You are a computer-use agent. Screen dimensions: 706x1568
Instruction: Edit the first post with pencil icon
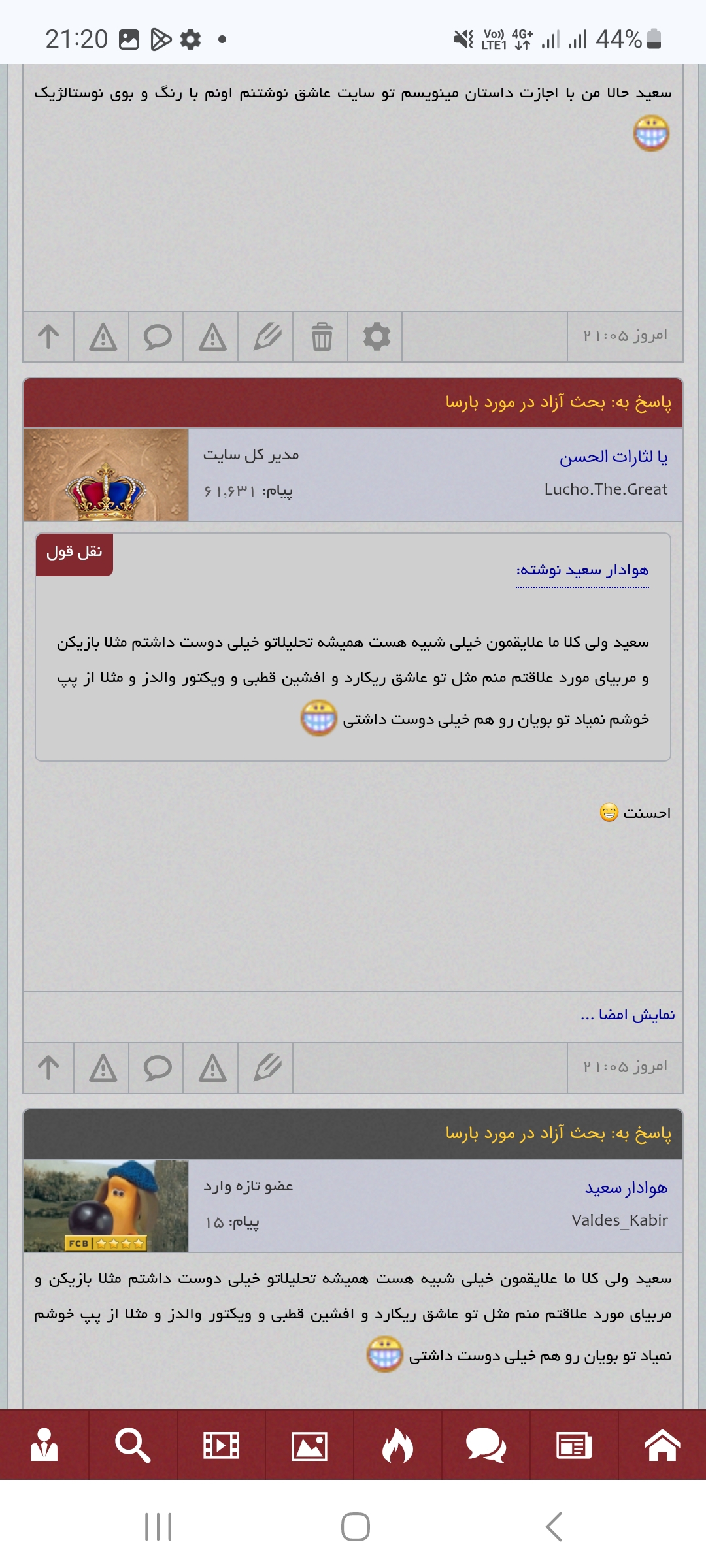(266, 337)
